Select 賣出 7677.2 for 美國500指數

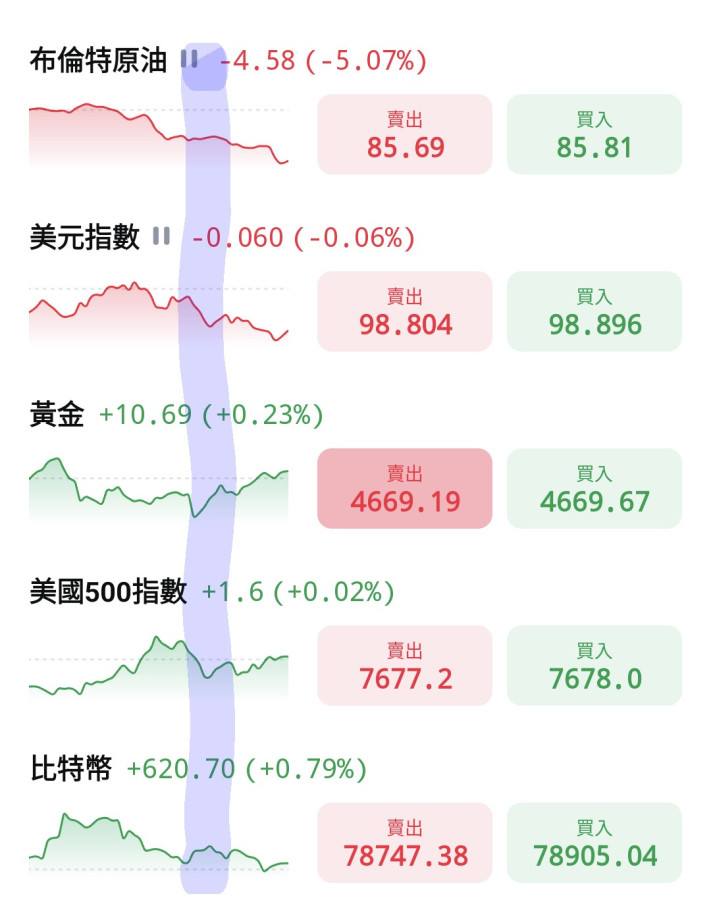(405, 666)
